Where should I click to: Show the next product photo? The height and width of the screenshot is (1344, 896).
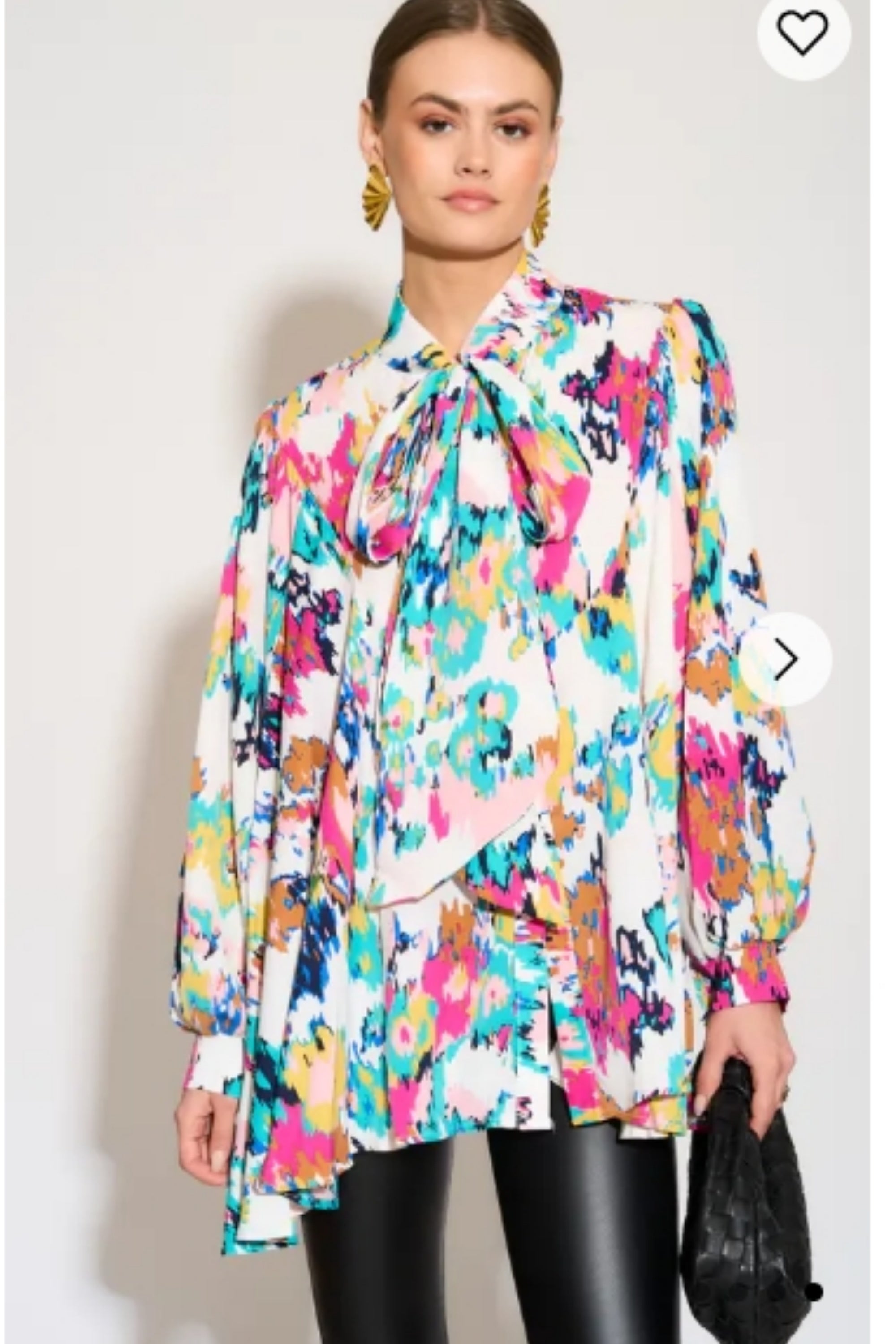pos(786,659)
